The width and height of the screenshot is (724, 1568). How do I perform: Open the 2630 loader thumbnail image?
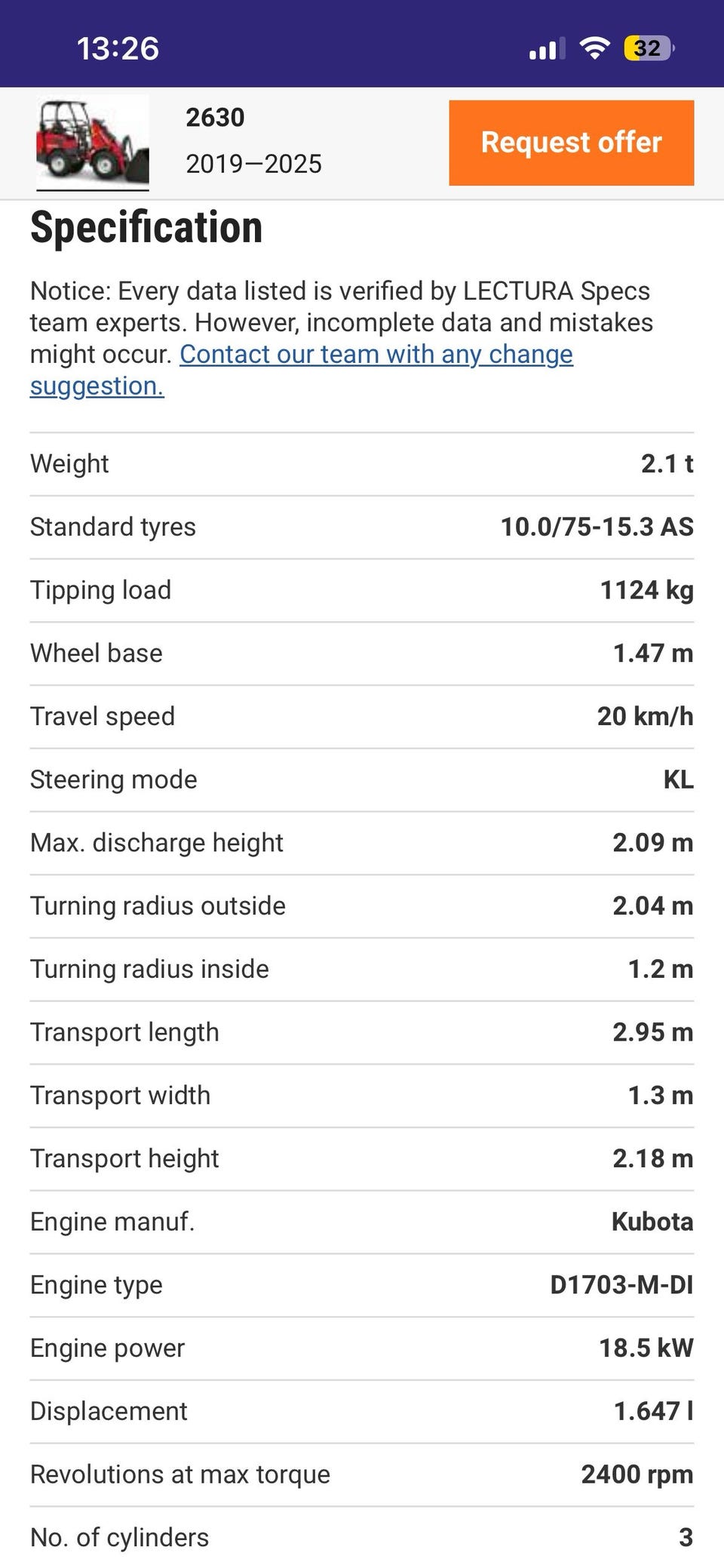93,142
